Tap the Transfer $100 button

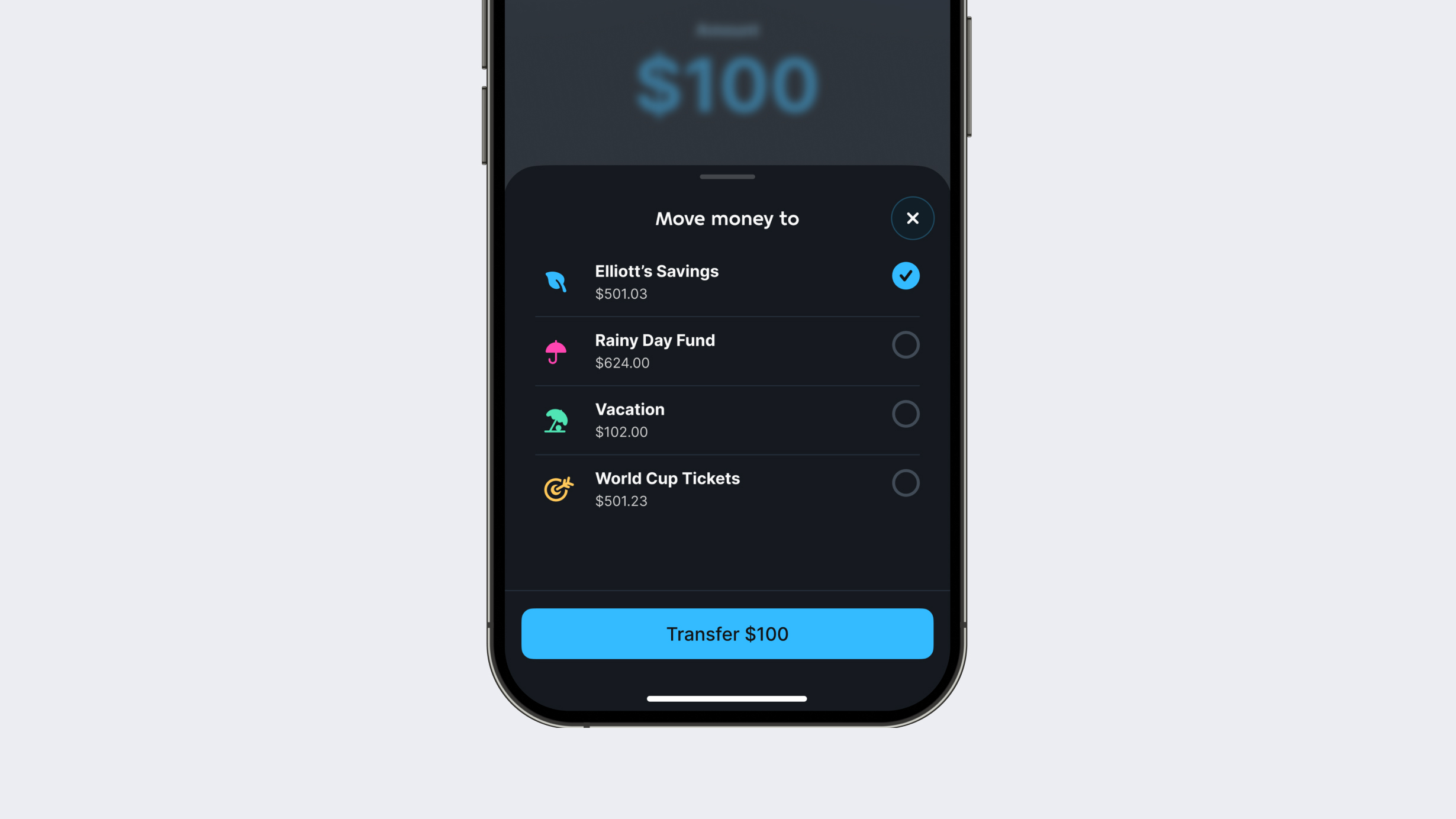click(x=727, y=634)
